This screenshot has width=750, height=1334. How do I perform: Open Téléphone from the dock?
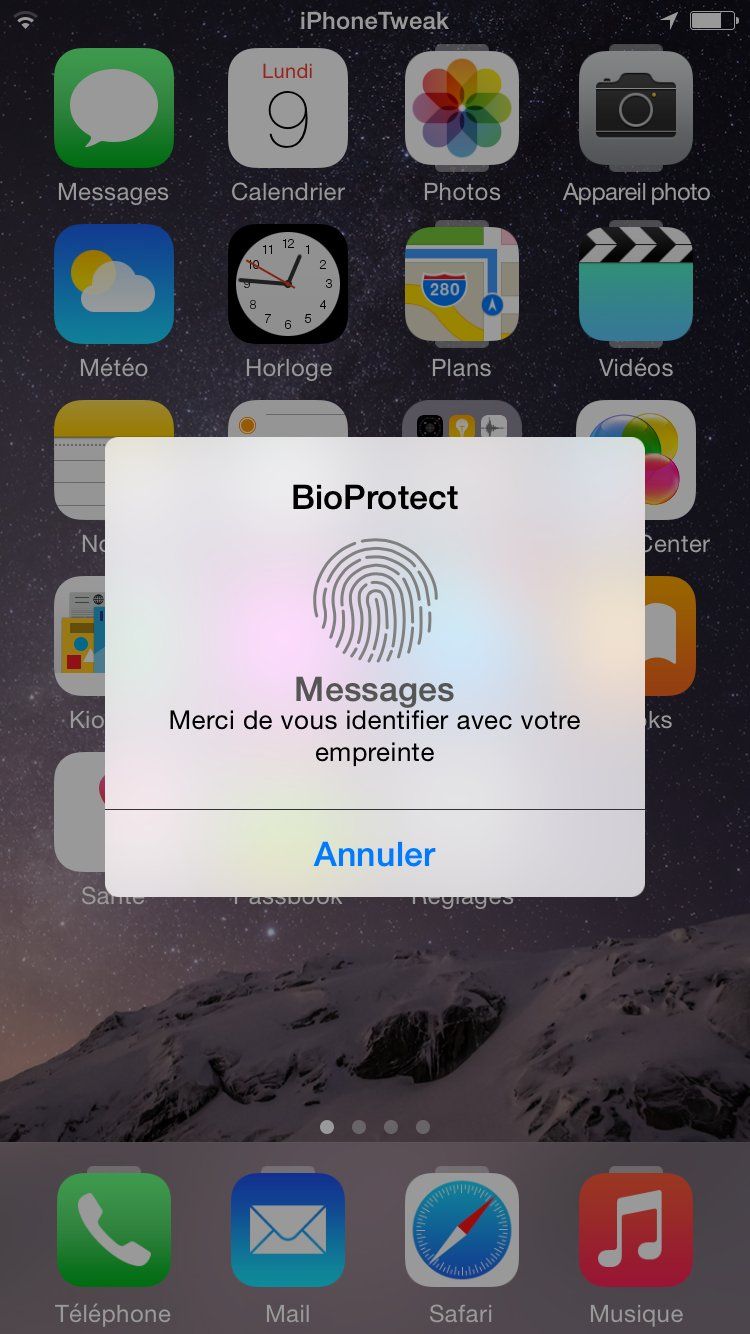coord(113,1230)
